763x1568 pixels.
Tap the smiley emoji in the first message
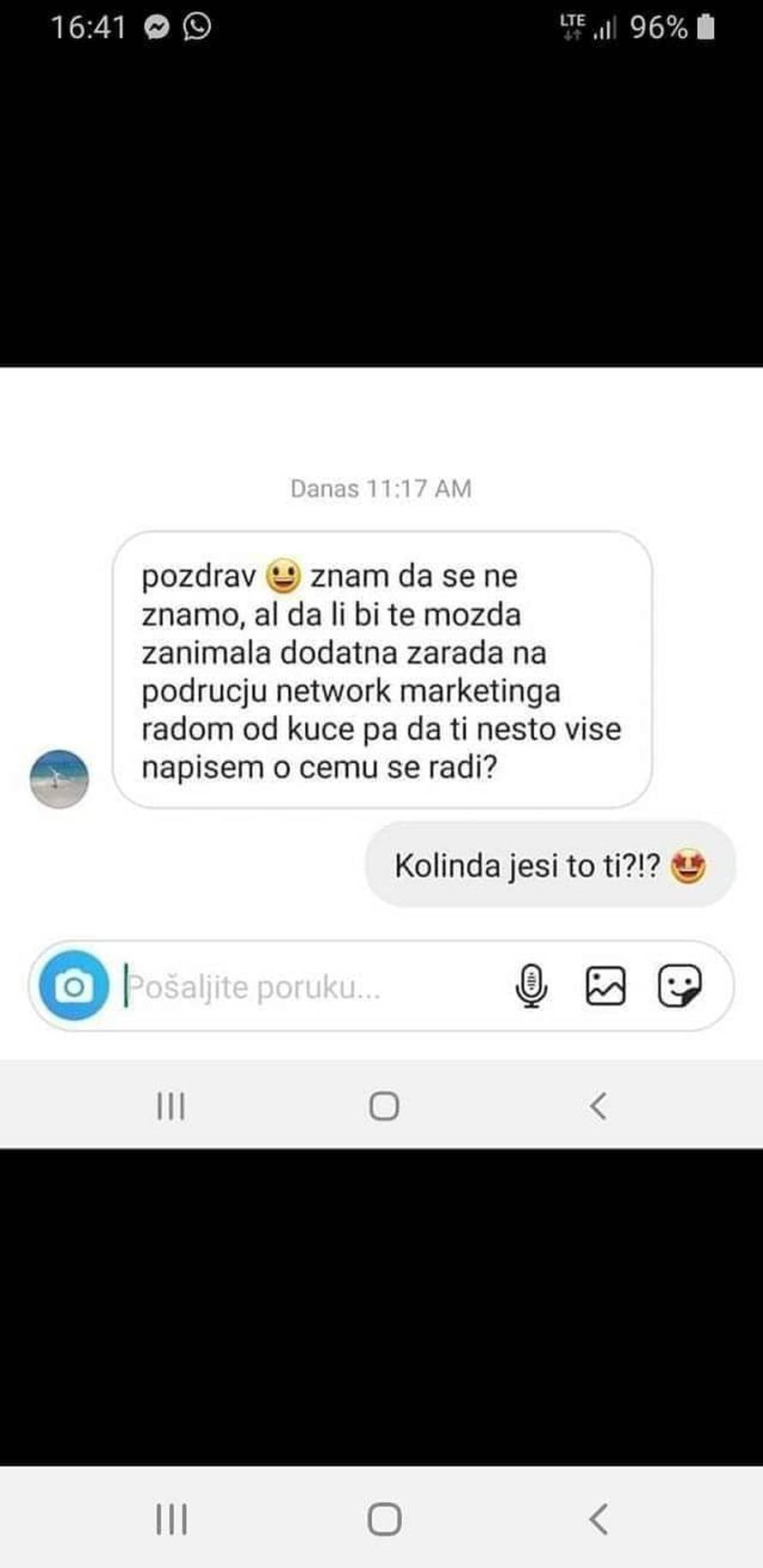pos(283,575)
